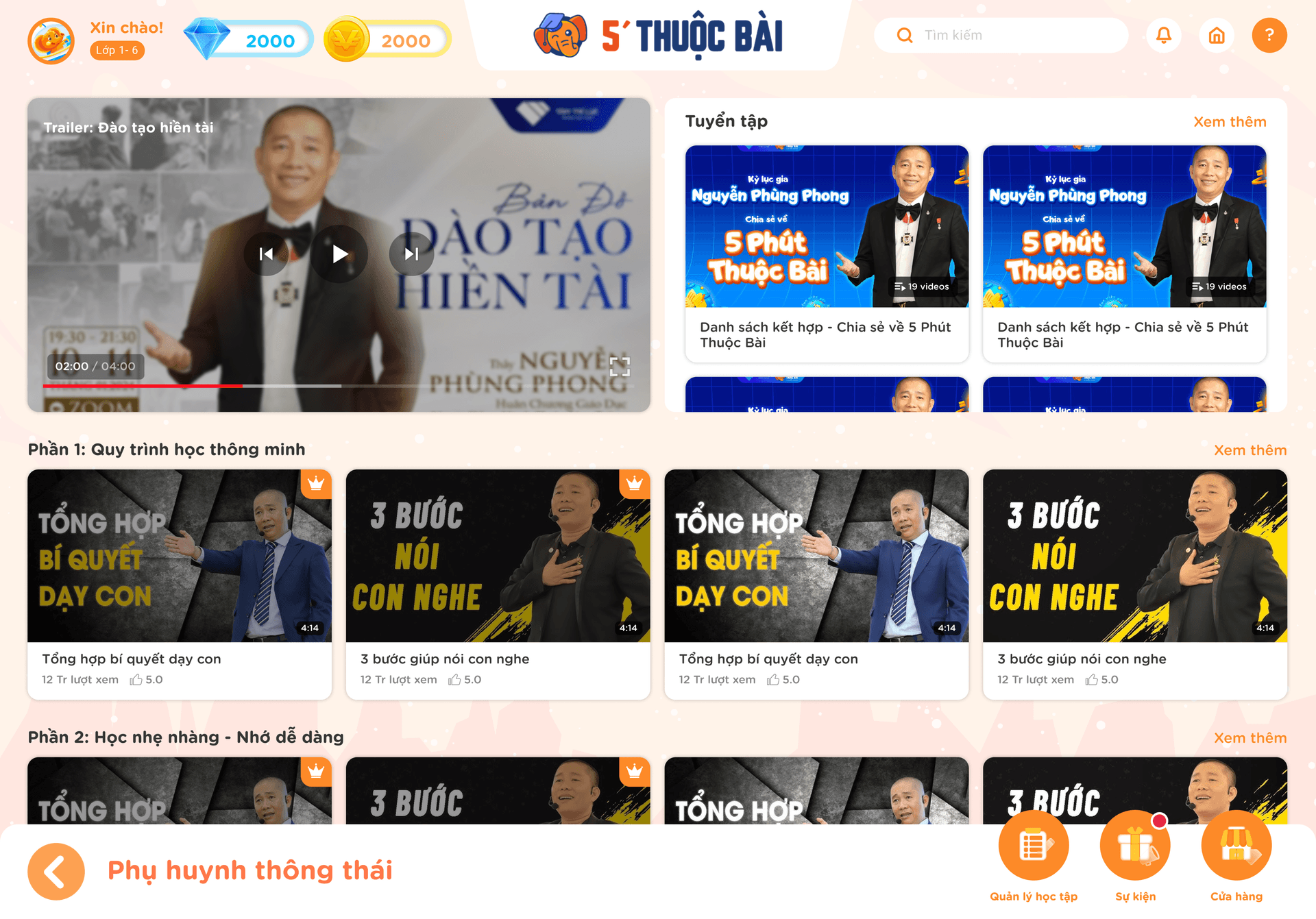Enter fullscreen on the trailer video
The height and width of the screenshot is (919, 1316).
coord(619,367)
